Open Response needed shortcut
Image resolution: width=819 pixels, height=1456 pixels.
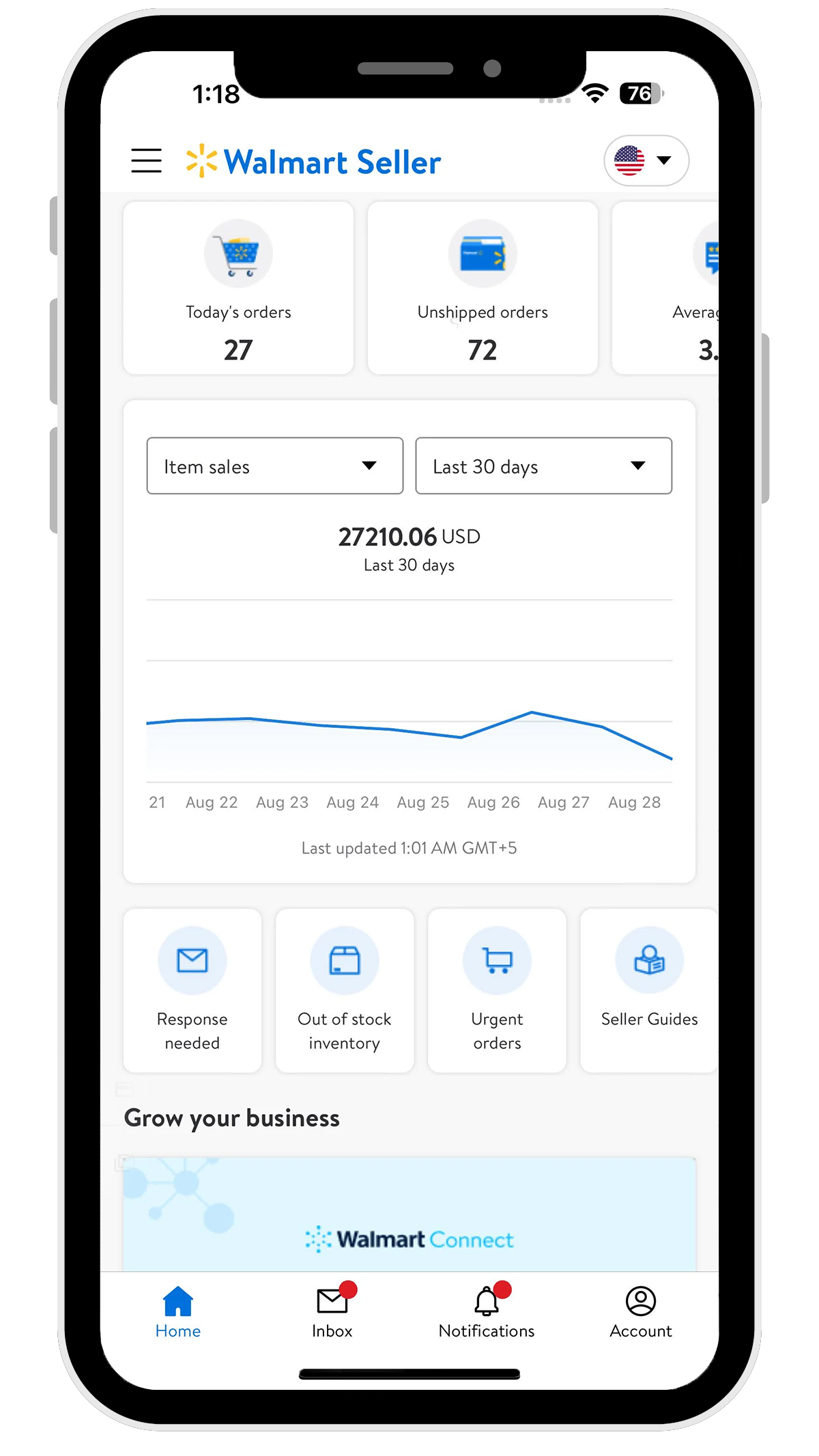[192, 990]
